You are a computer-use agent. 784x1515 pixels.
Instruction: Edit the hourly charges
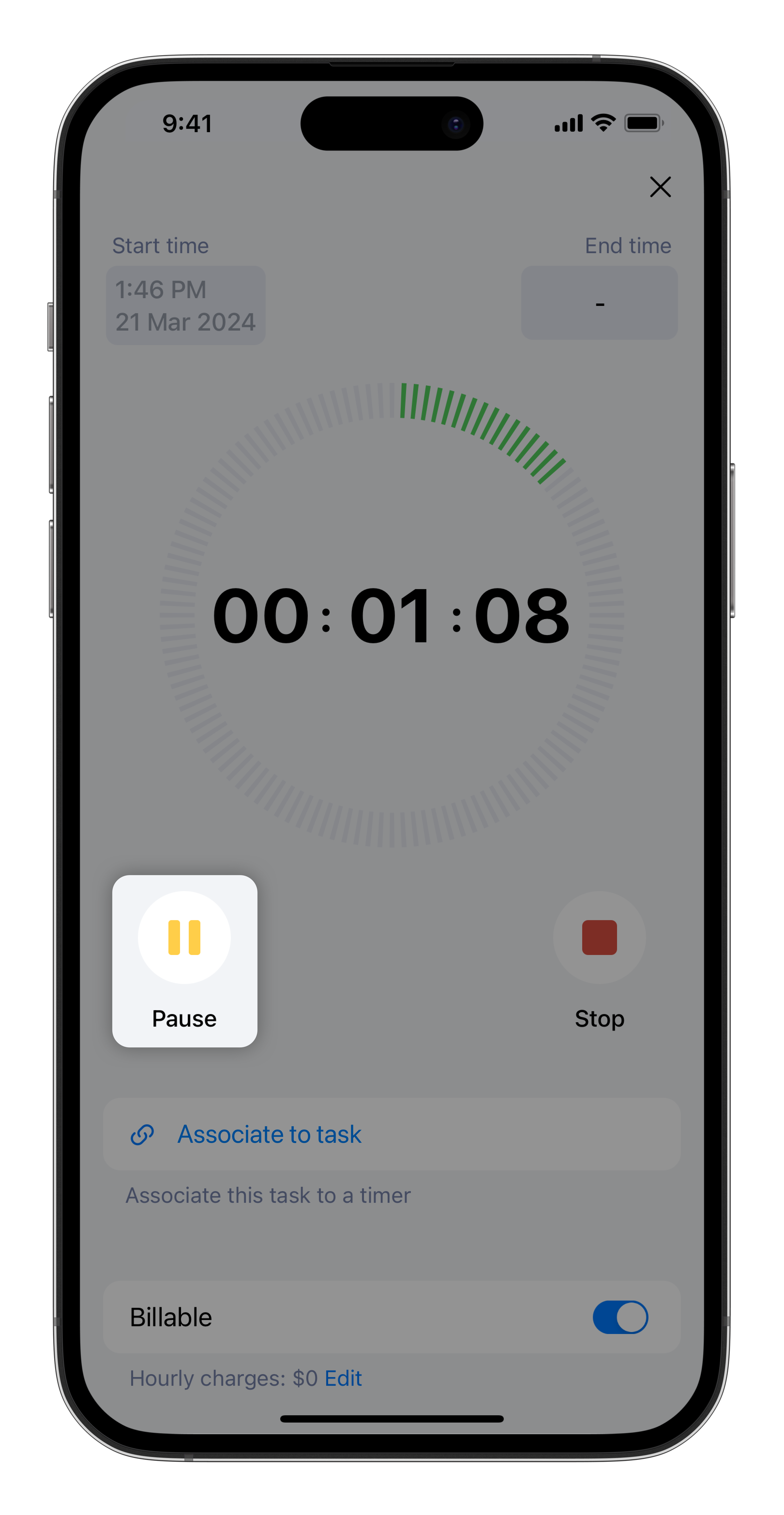pos(343,1378)
